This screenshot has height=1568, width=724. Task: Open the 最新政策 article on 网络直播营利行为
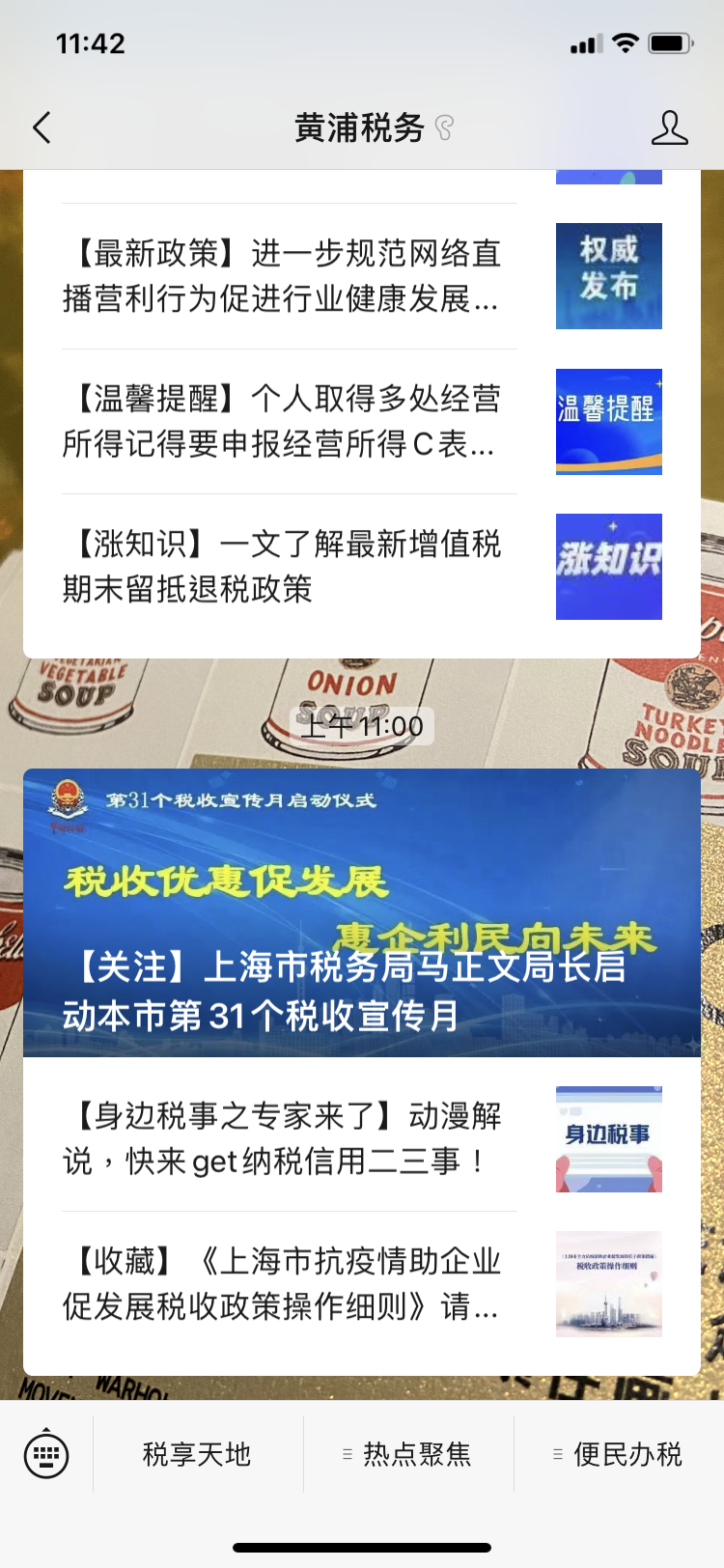click(362, 276)
